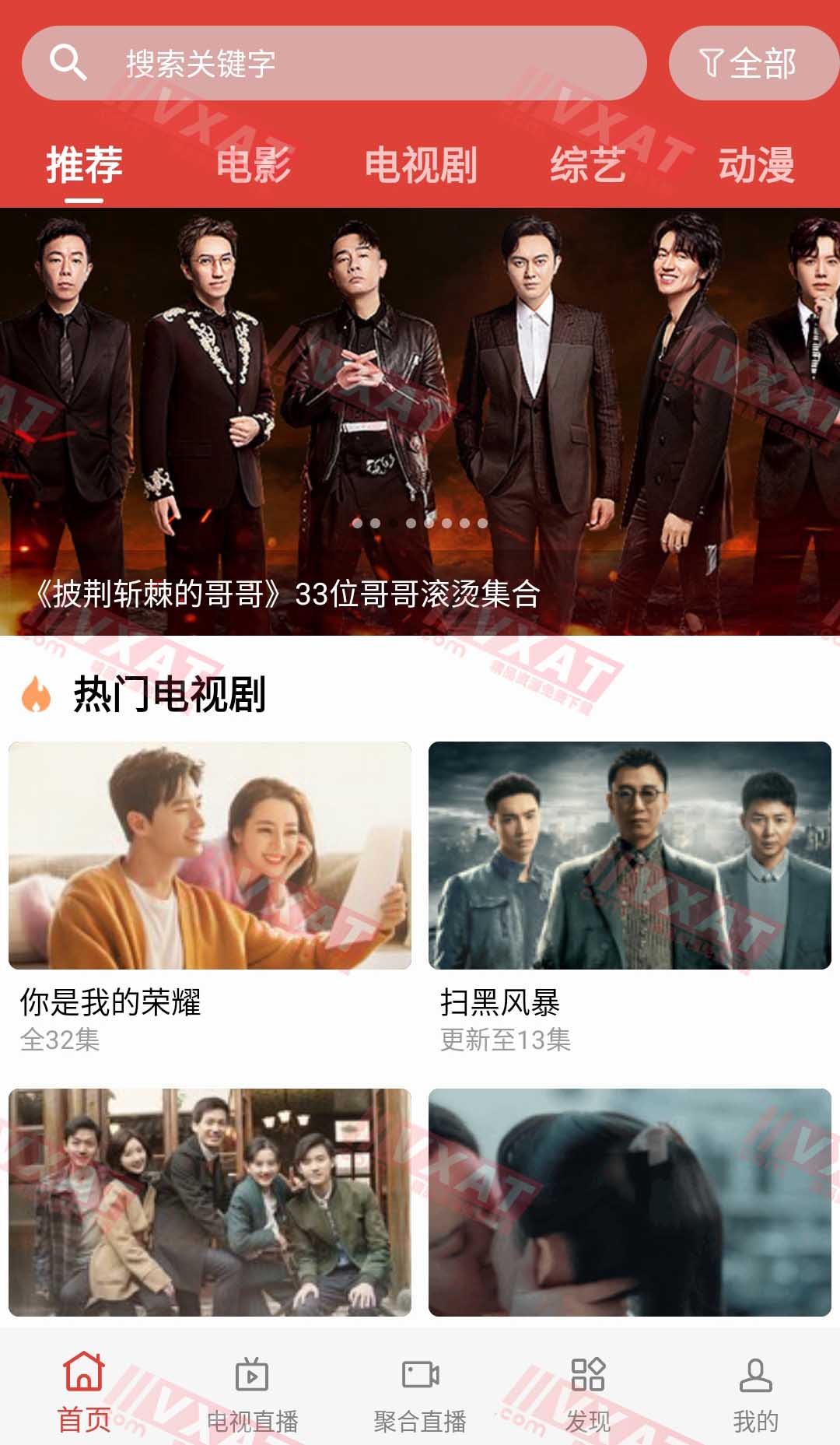Switch to the 电视剧 tab
Viewport: 840px width, 1445px height.
click(x=421, y=165)
